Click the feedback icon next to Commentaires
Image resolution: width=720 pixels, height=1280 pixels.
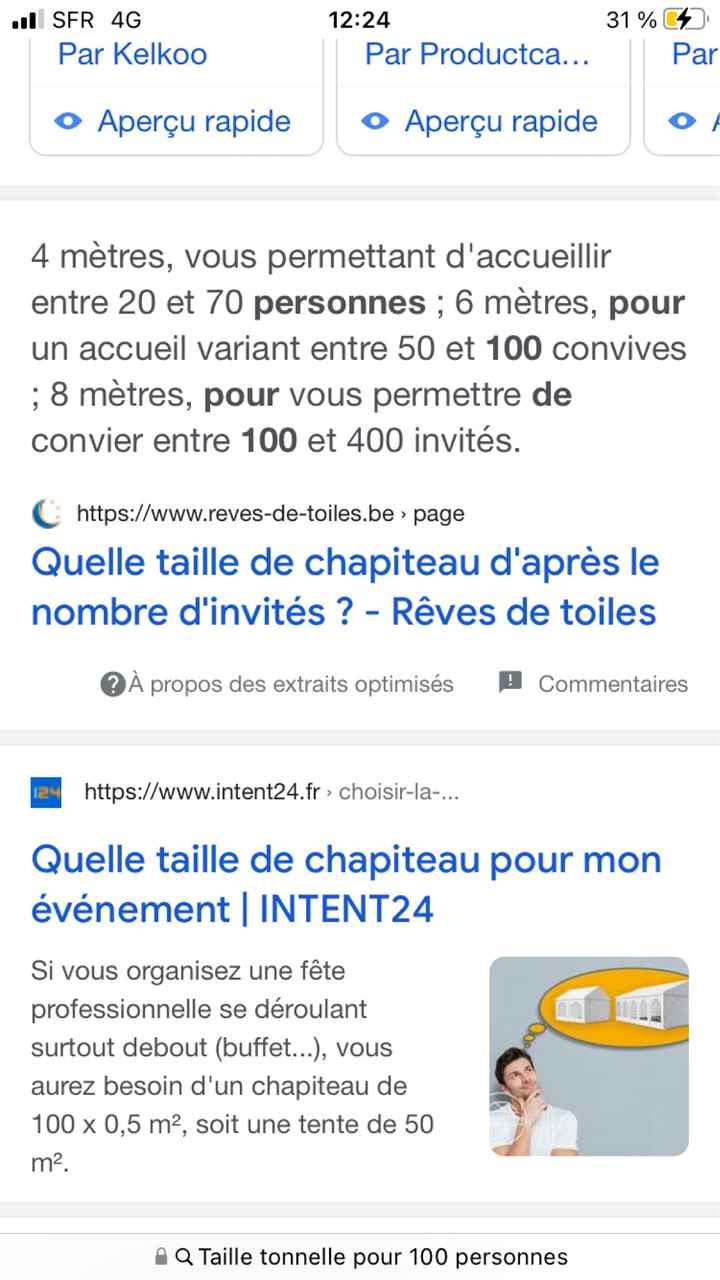click(x=511, y=683)
